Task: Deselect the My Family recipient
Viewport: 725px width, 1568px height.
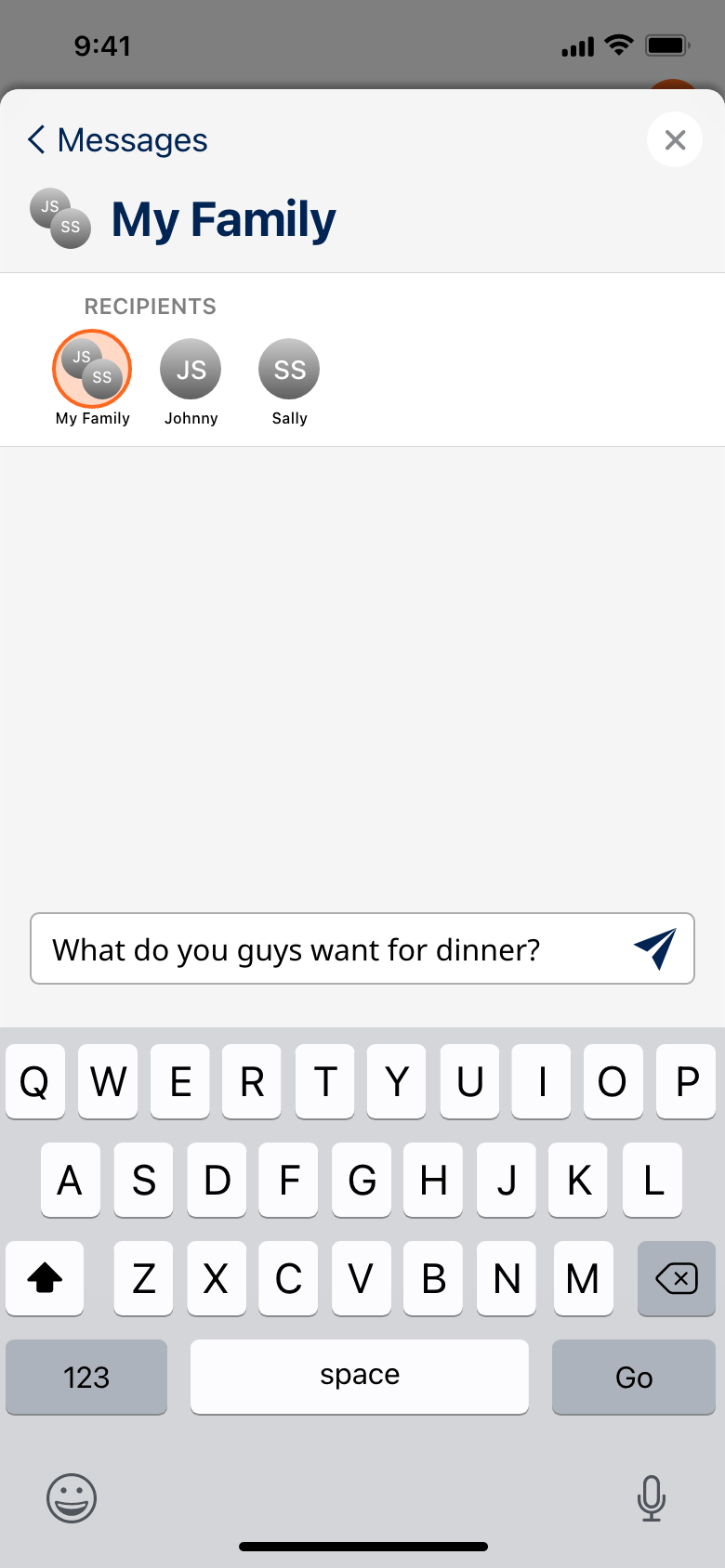Action: 92,368
